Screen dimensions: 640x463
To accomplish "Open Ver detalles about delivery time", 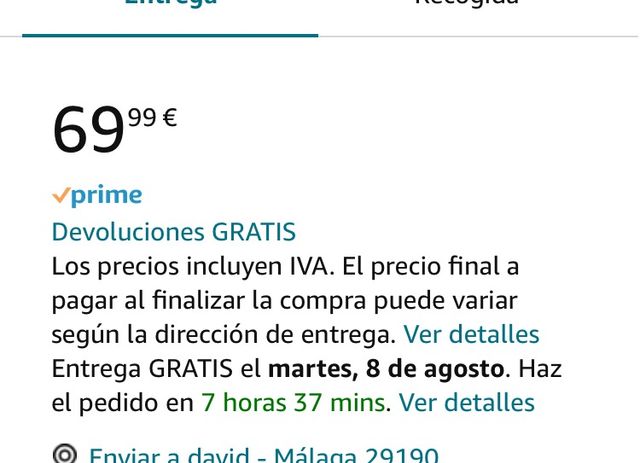I will [466, 402].
